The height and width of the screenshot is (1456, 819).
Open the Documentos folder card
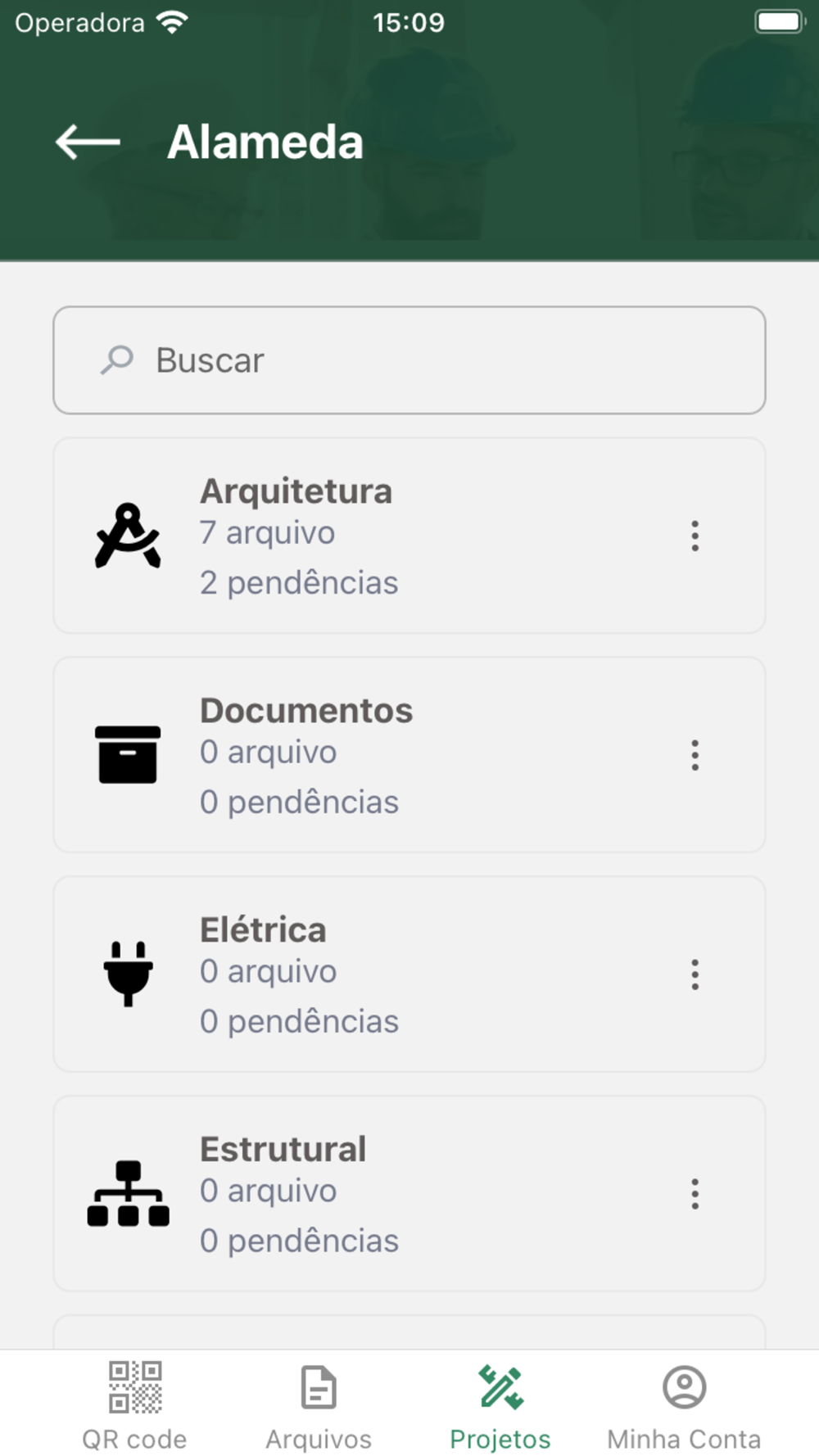369,755
